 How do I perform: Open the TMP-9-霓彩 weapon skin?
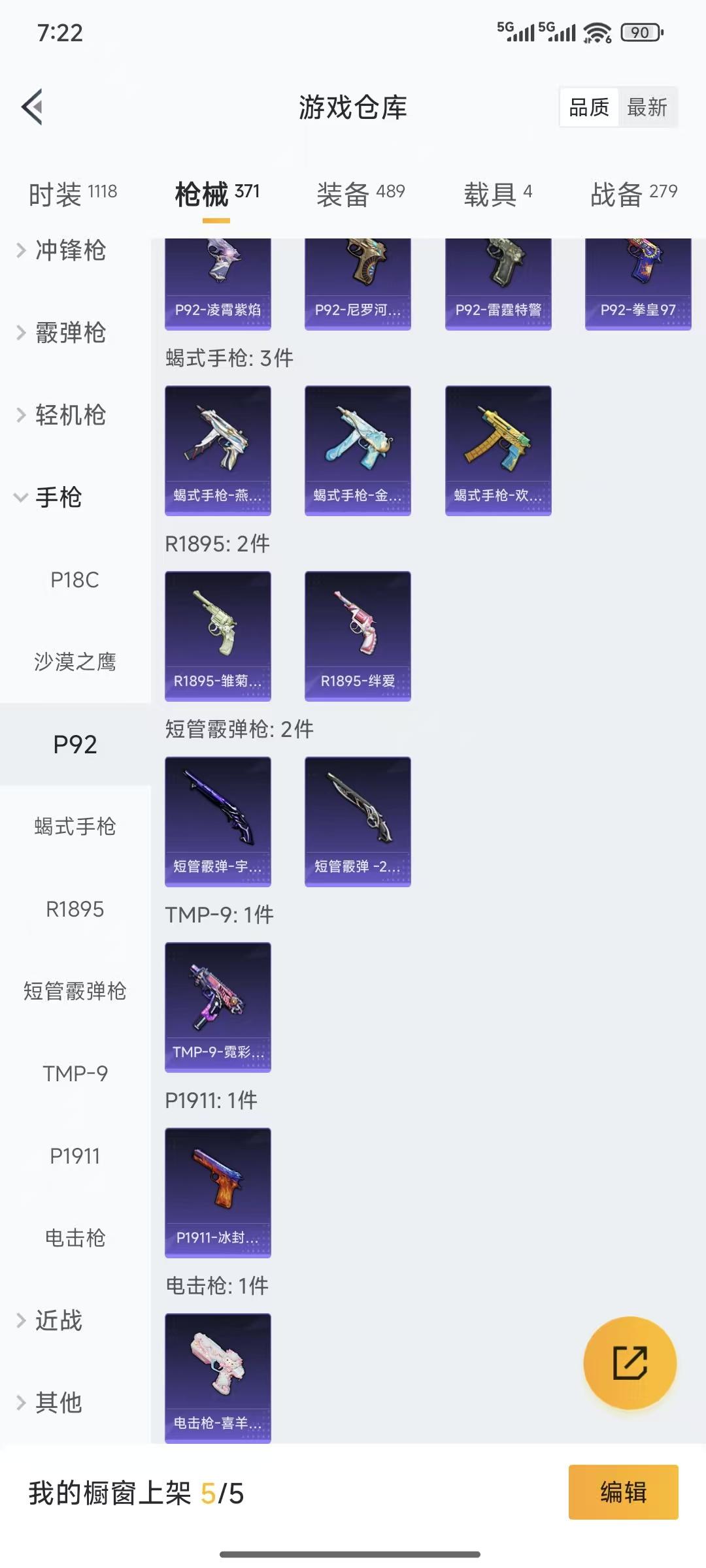(x=218, y=1006)
